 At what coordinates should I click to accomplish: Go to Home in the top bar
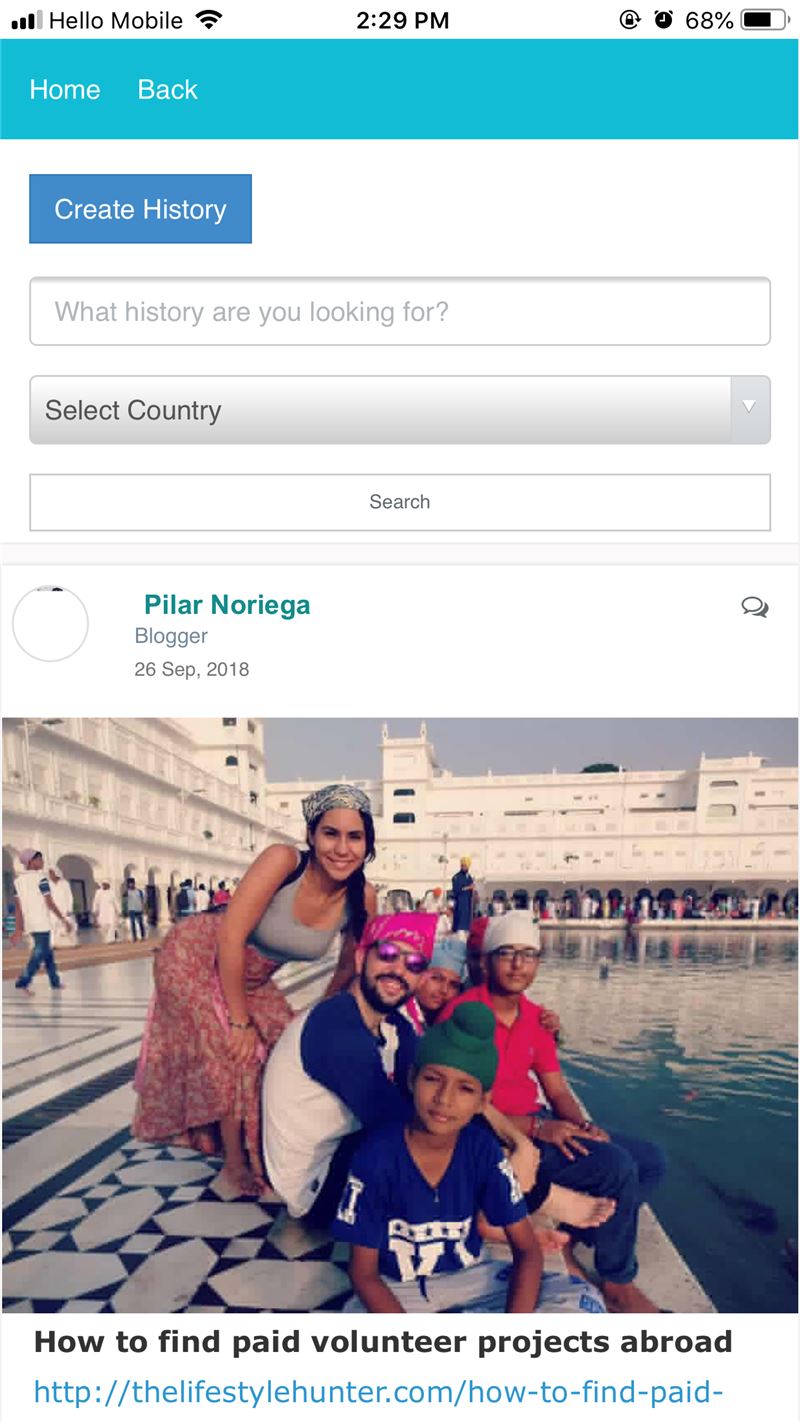click(x=65, y=90)
